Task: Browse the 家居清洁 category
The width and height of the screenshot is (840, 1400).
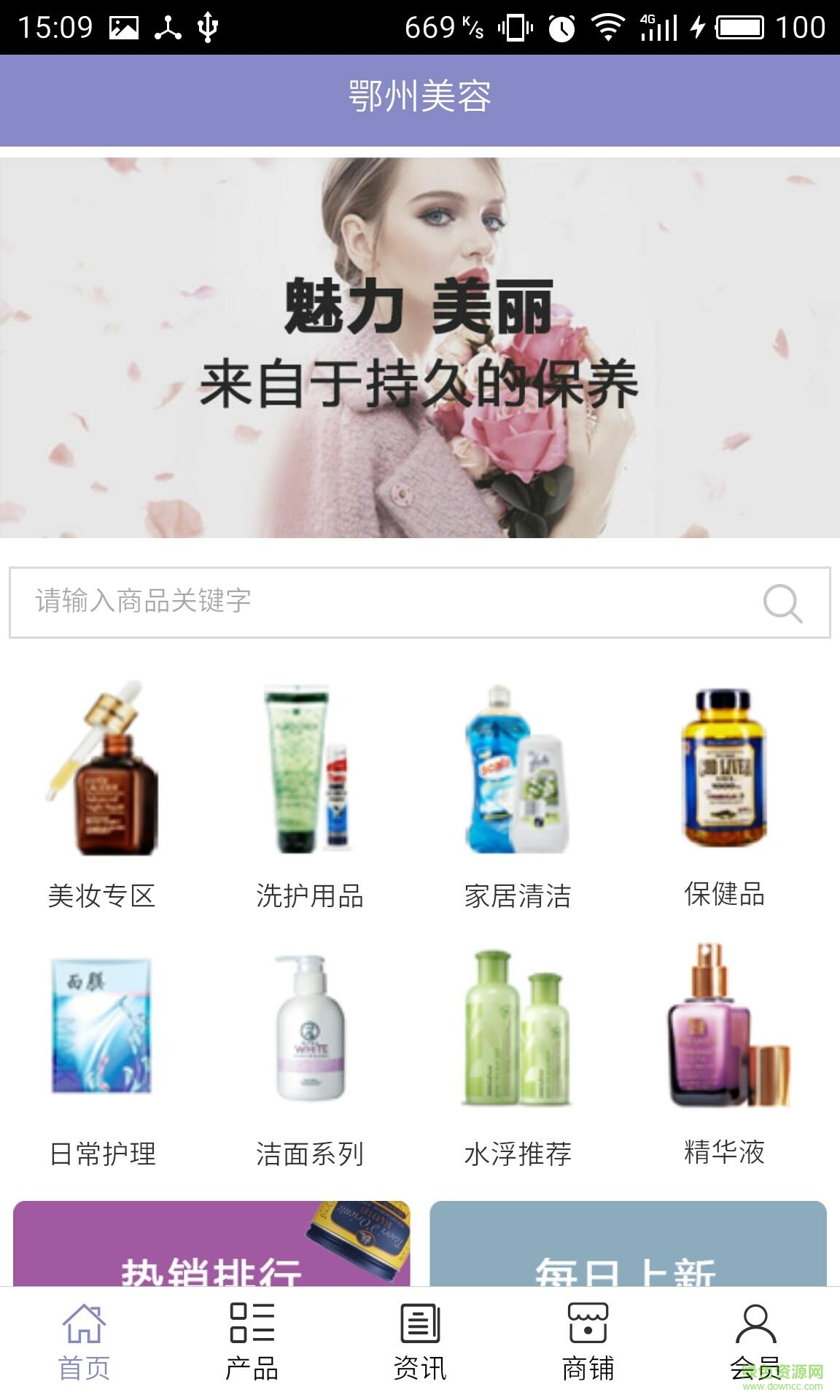Action: point(518,795)
